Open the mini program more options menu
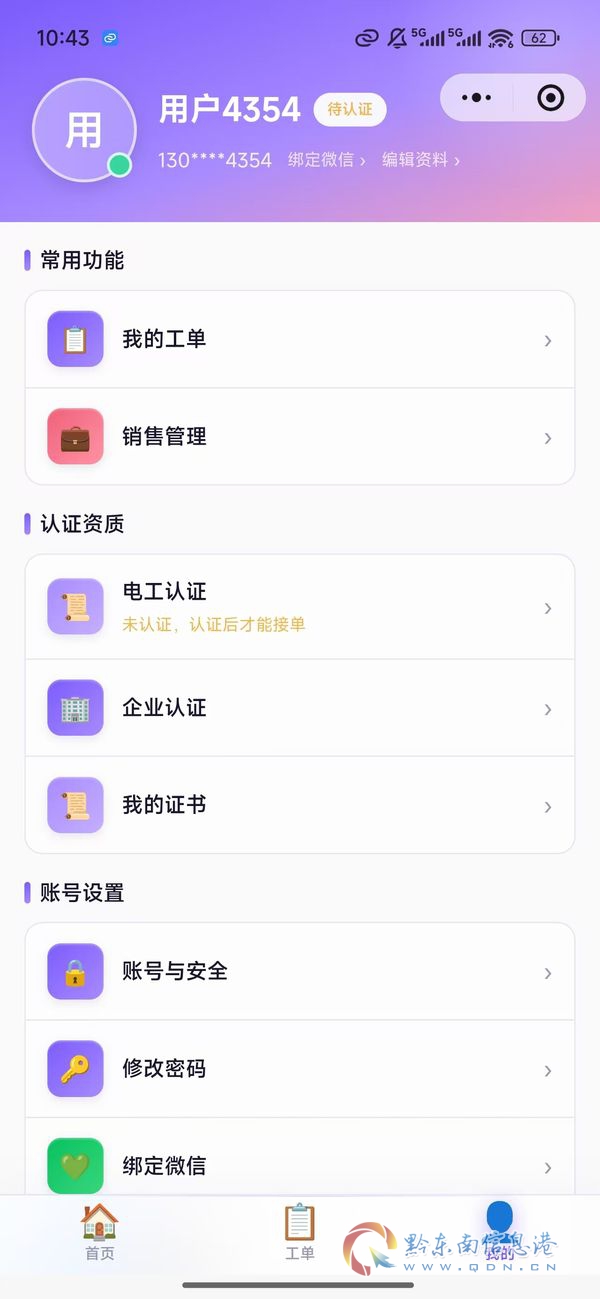This screenshot has width=600, height=1299. point(476,98)
